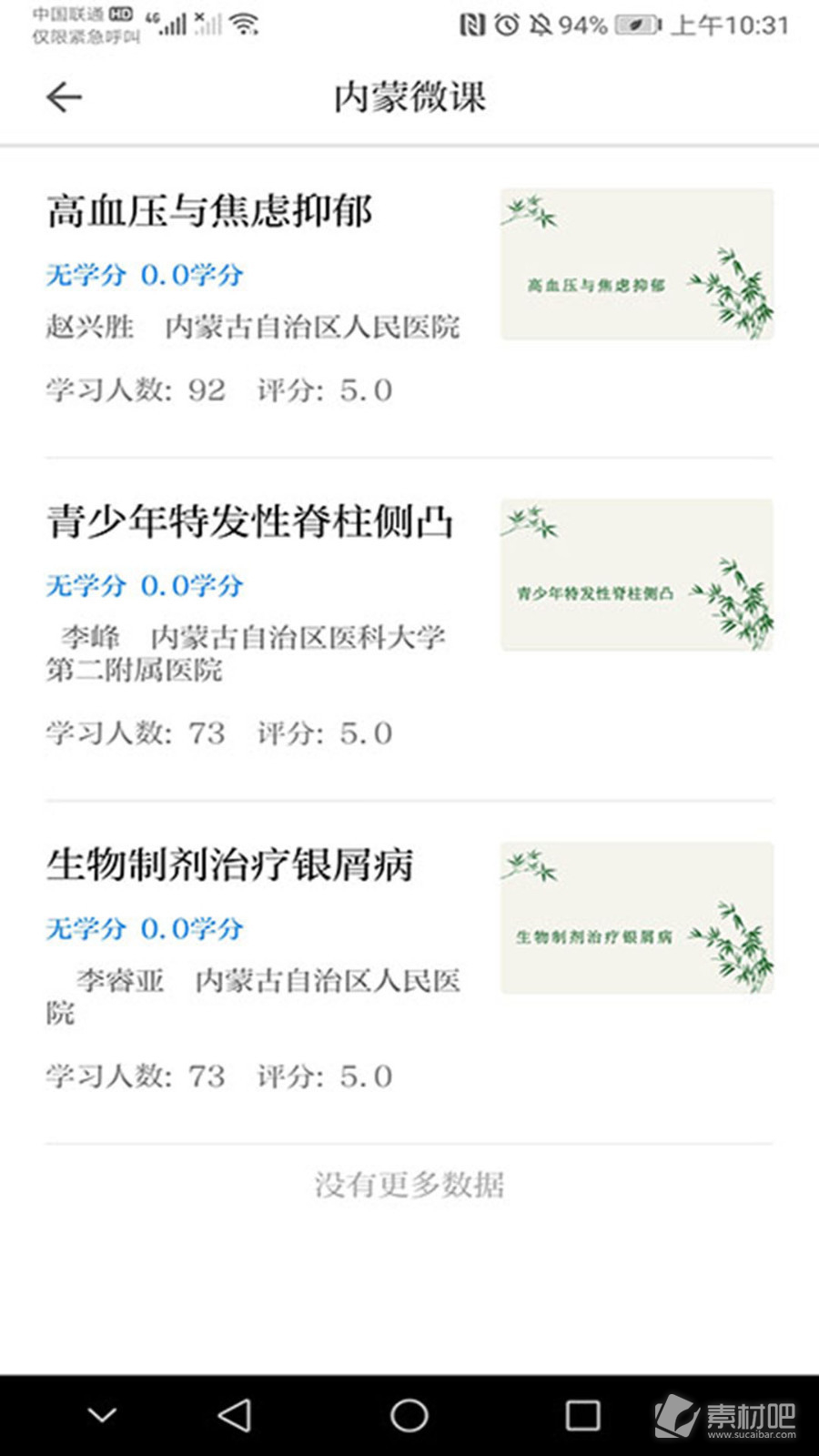Open course 青少年特发性脊柱侧凸

coord(249,521)
